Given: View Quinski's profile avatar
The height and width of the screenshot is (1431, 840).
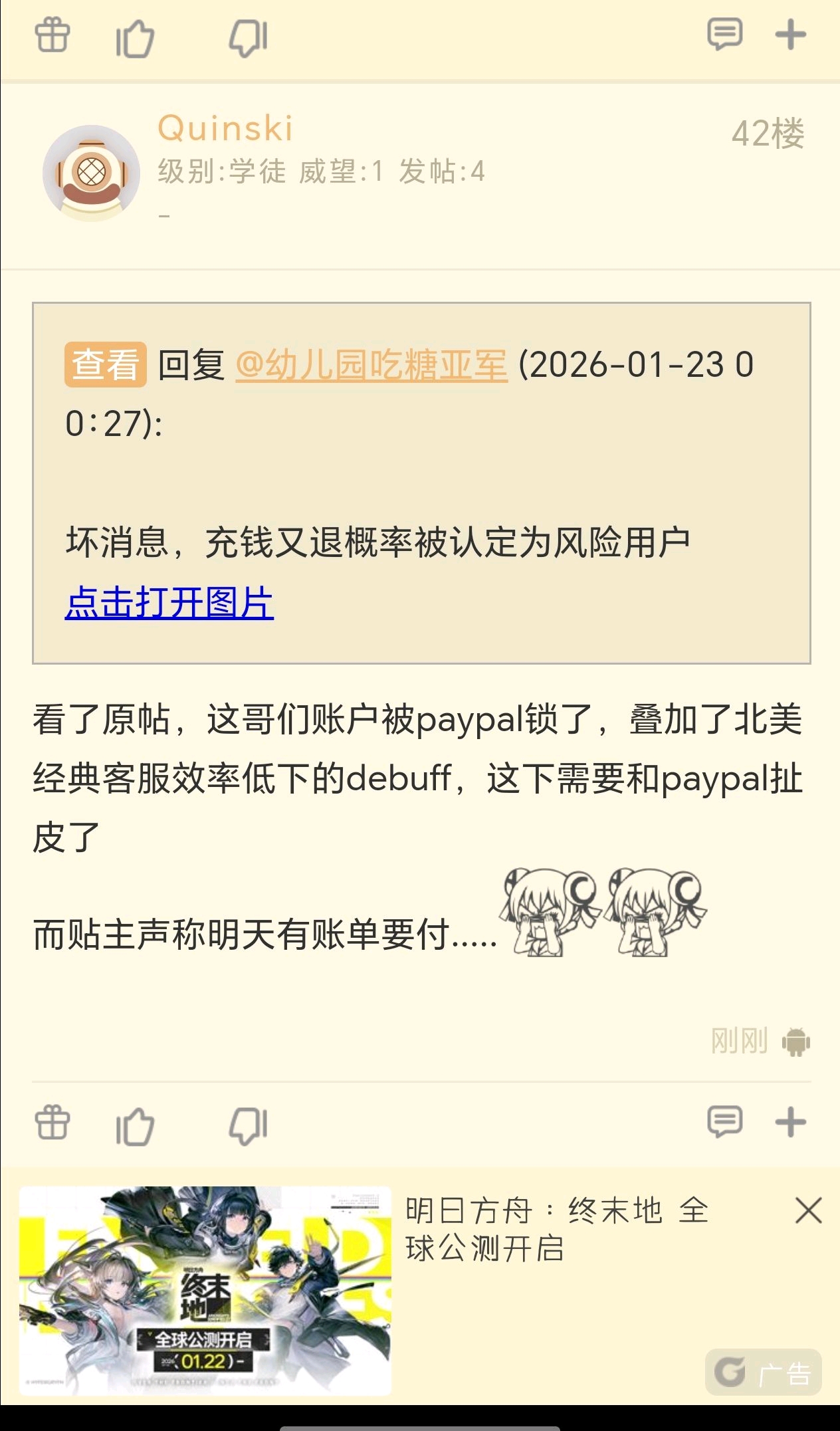Looking at the screenshot, I should tap(91, 173).
